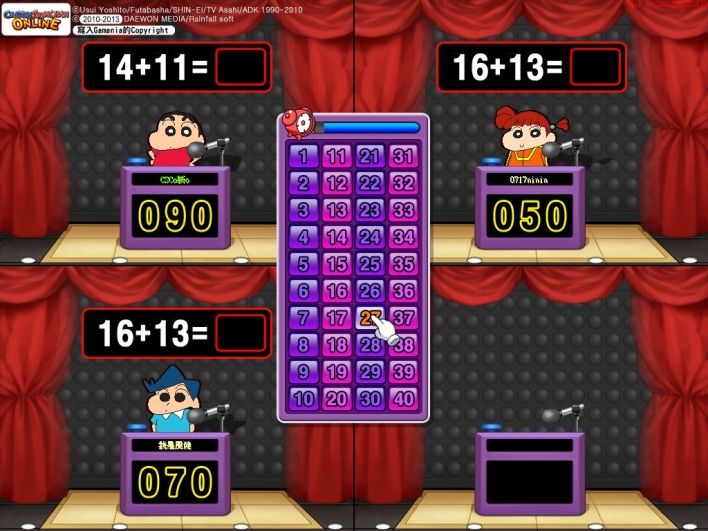Pick number 15 as the answer
This screenshot has height=531, width=708.
pos(337,264)
